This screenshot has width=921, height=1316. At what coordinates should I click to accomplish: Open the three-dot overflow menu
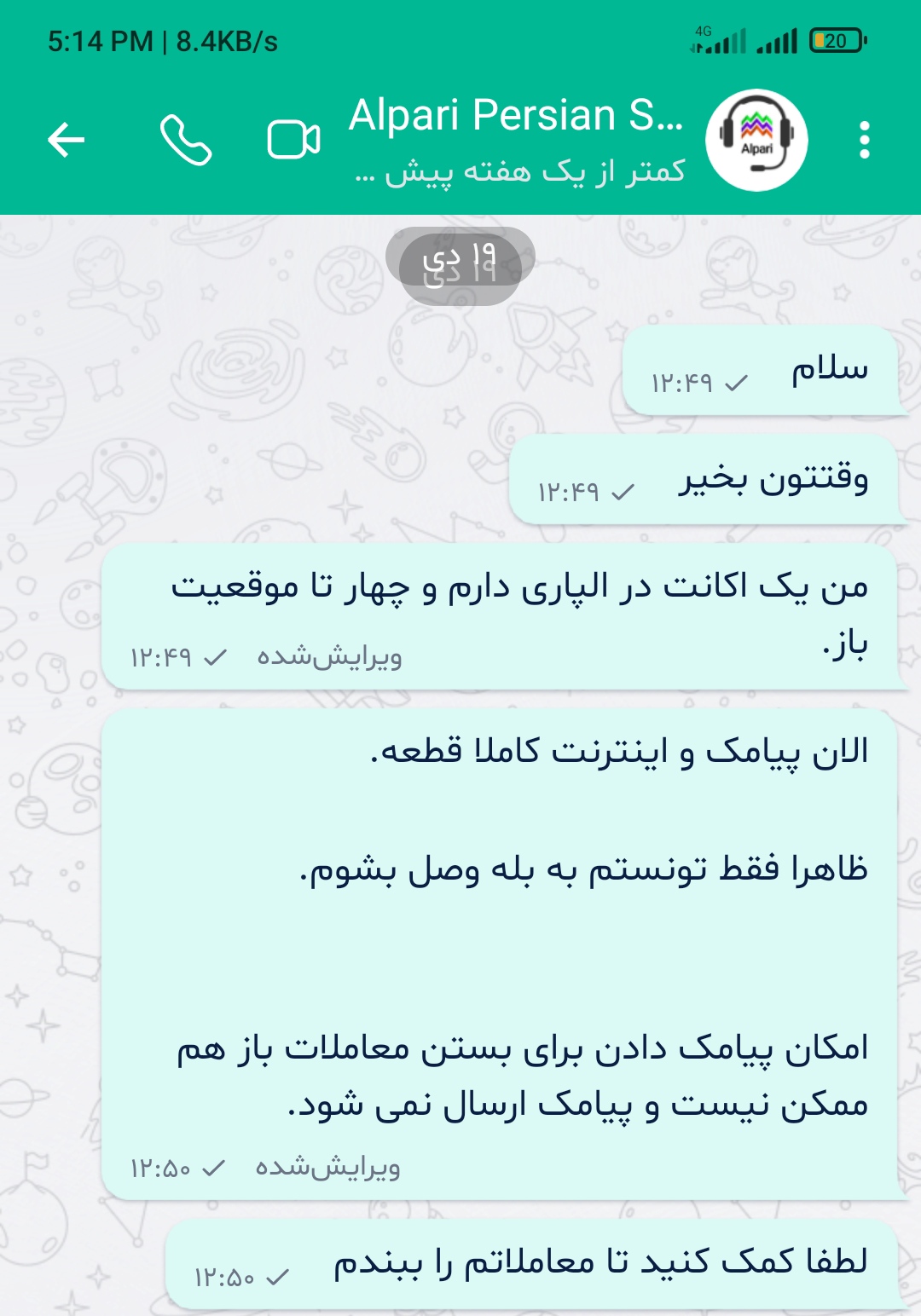tap(864, 140)
